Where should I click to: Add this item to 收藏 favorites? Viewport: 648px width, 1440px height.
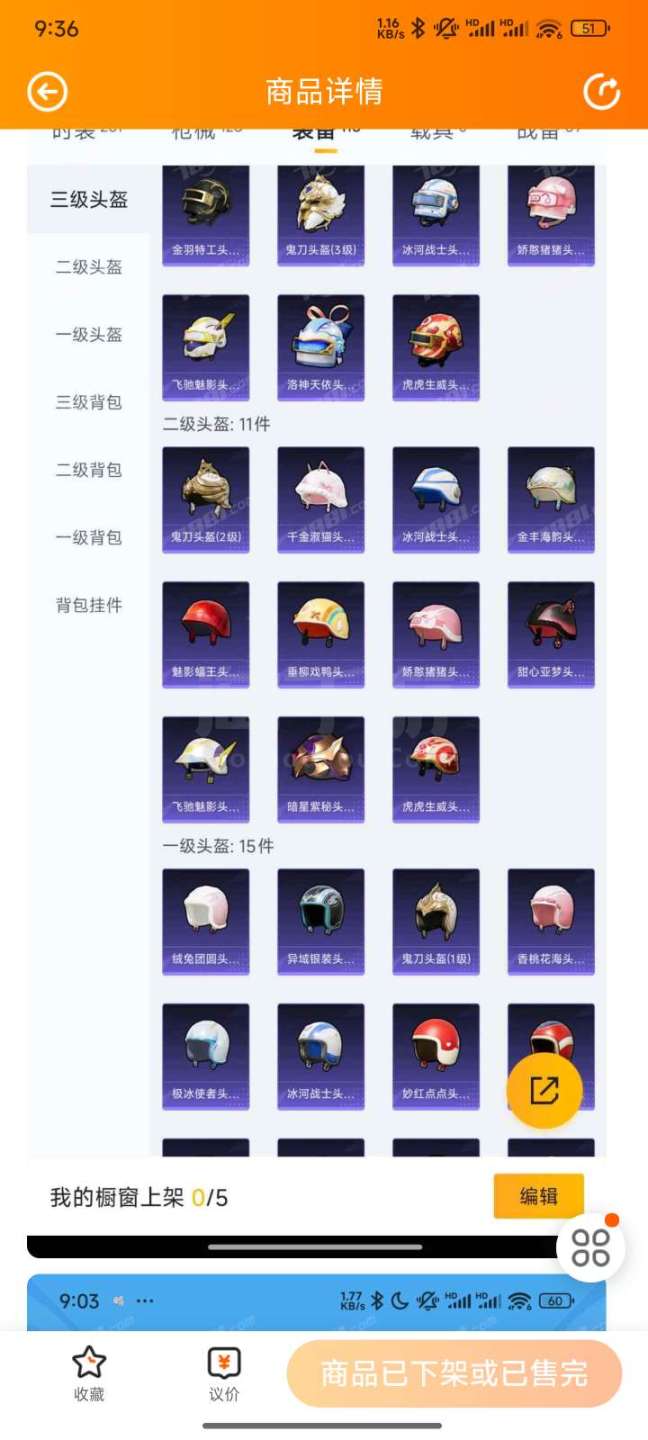click(x=89, y=1374)
